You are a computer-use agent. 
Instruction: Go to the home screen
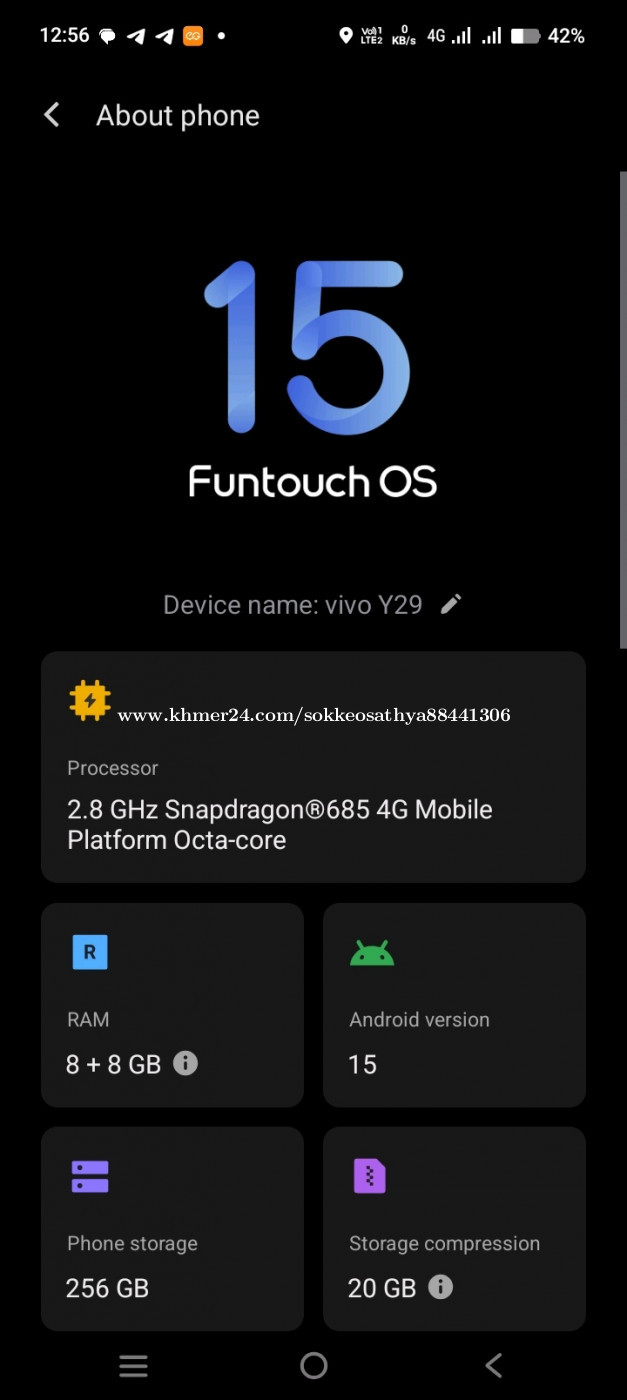point(313,1365)
